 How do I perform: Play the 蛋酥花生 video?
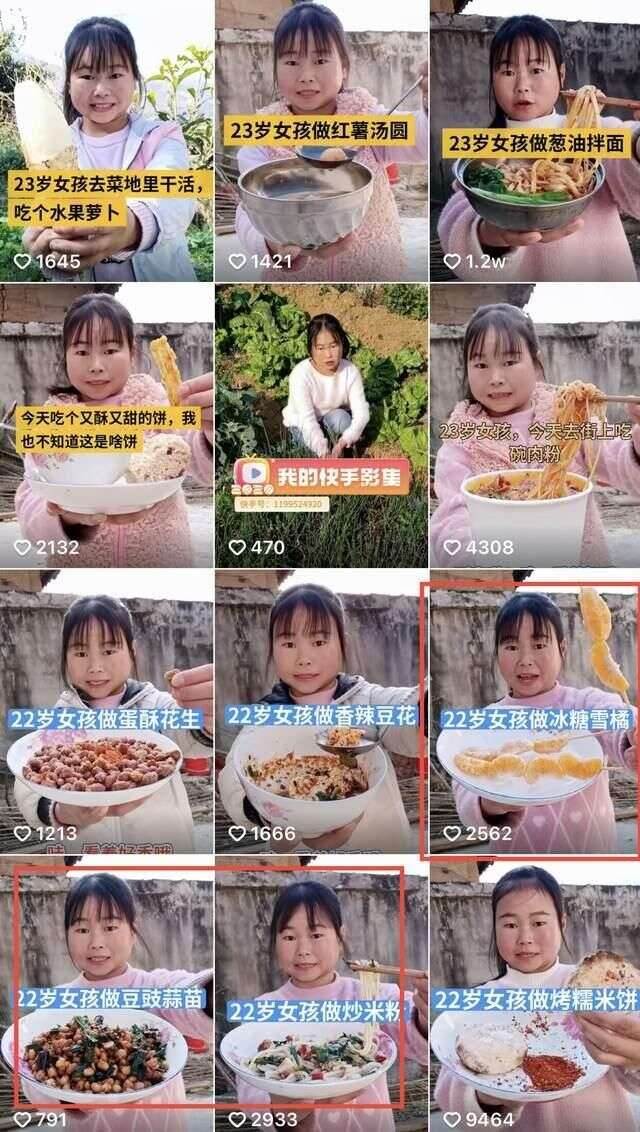pyautogui.click(x=106, y=710)
